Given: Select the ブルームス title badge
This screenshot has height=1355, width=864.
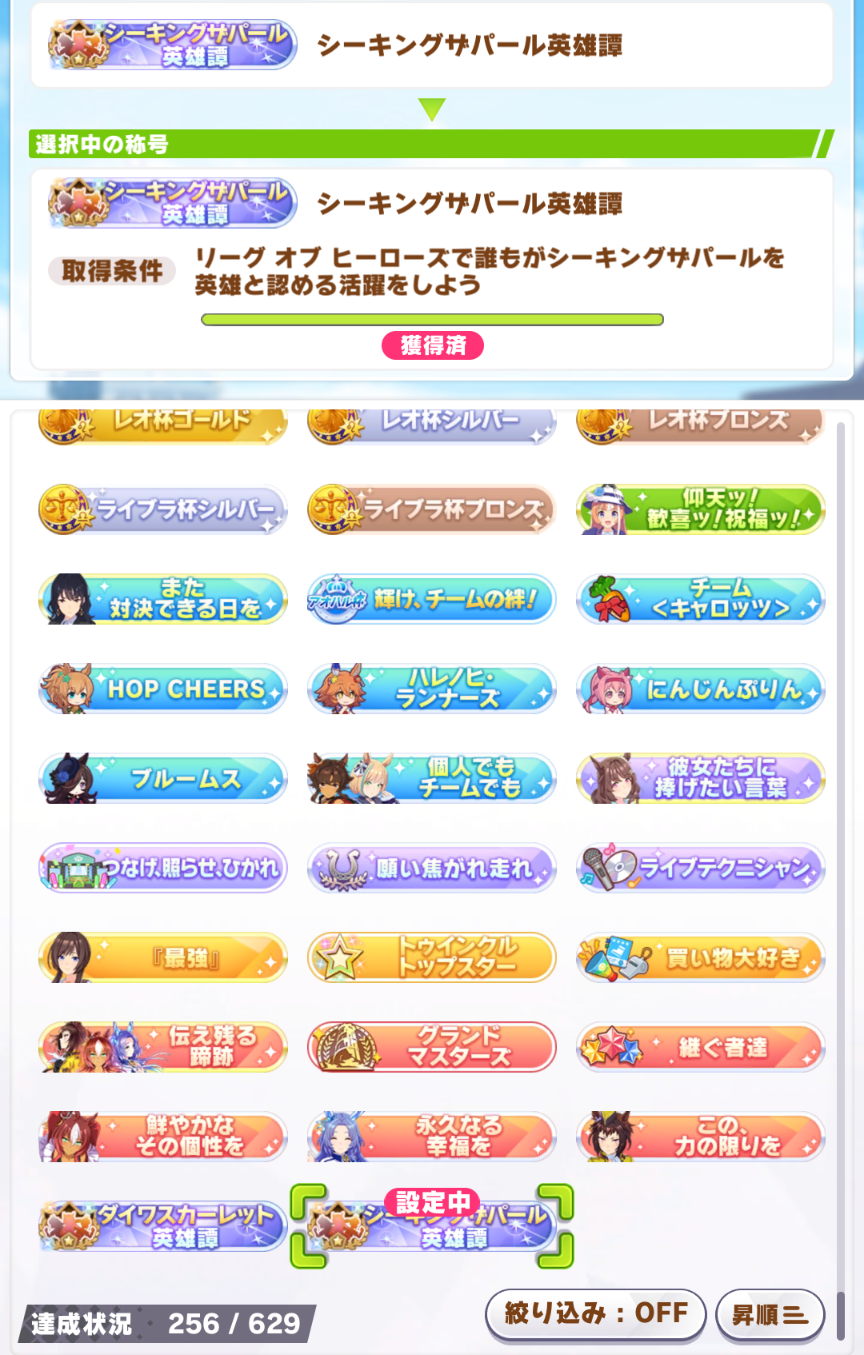Looking at the screenshot, I should click(163, 779).
